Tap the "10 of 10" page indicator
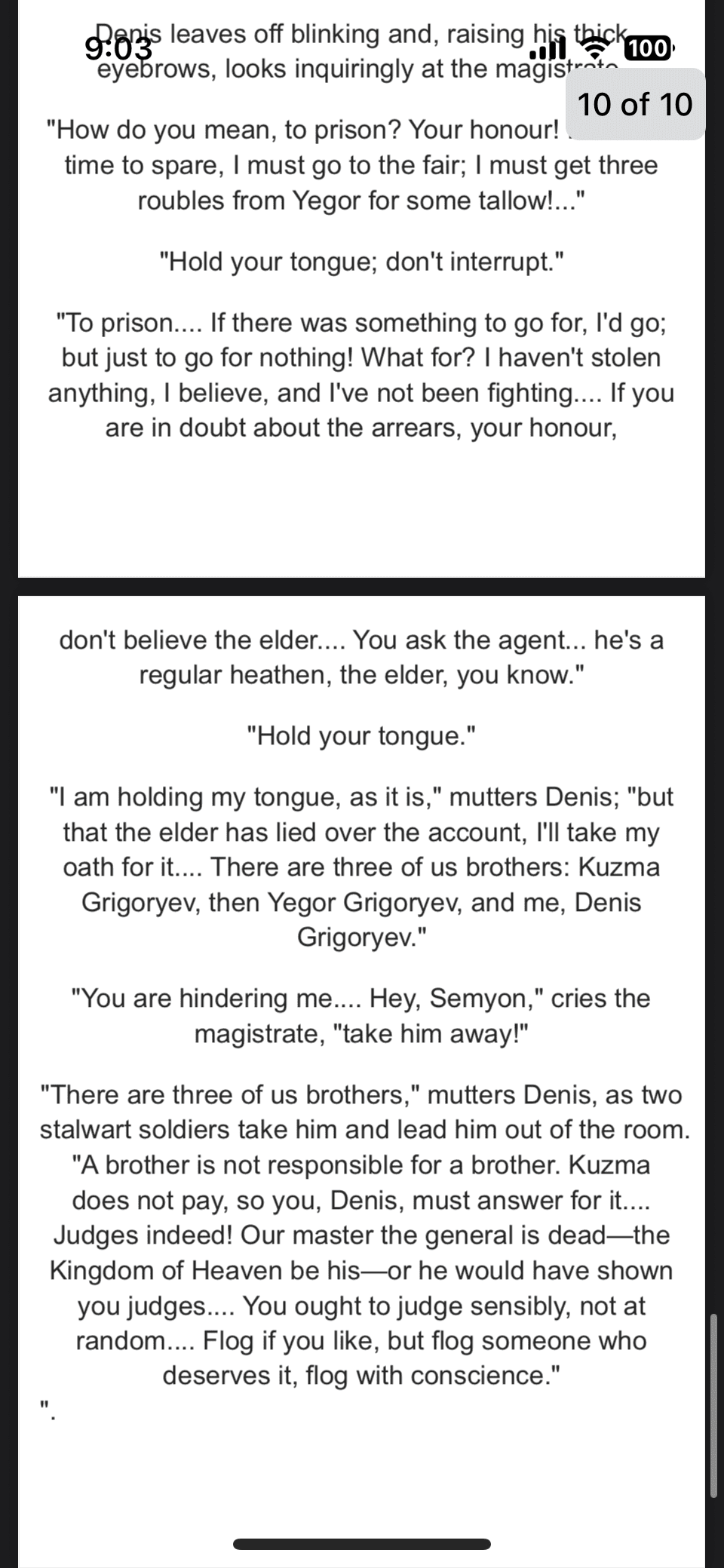The width and height of the screenshot is (724, 1568). 634,104
